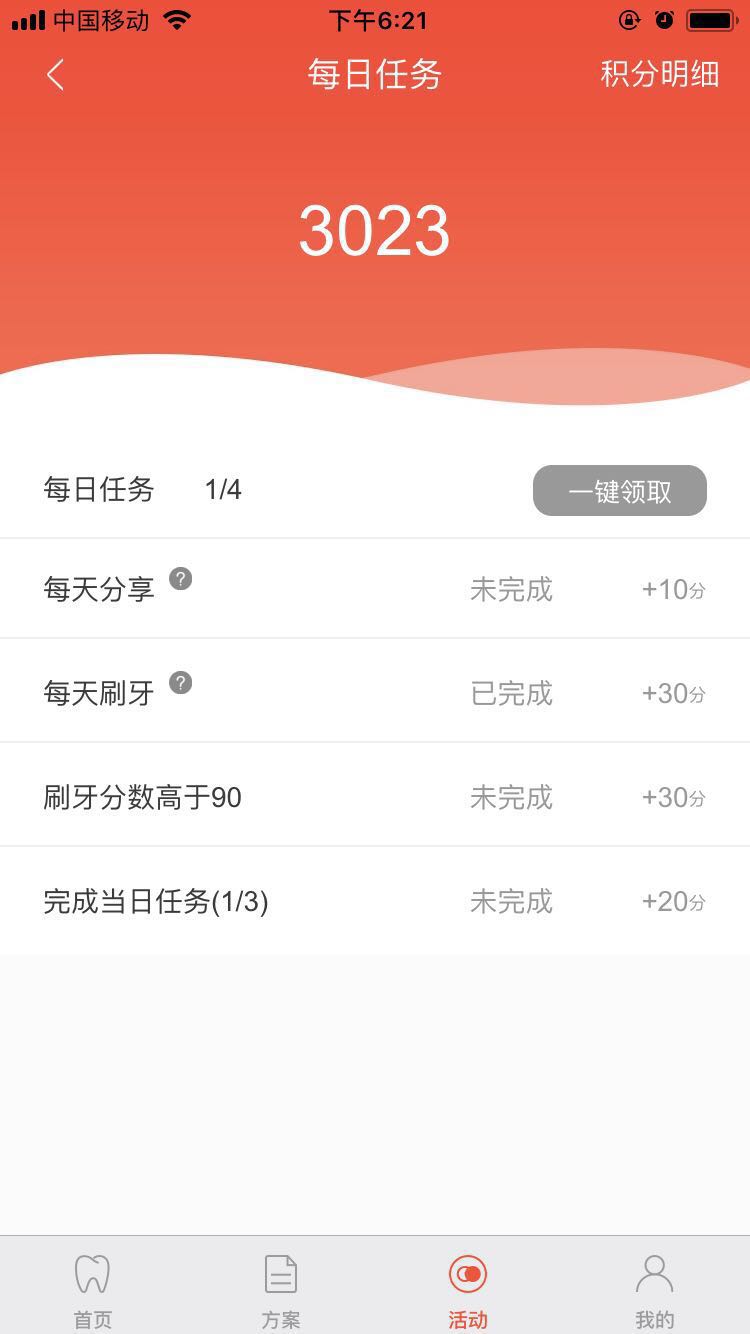The width and height of the screenshot is (750, 1334).
Task: Open 积分明细 points details
Action: [x=659, y=75]
